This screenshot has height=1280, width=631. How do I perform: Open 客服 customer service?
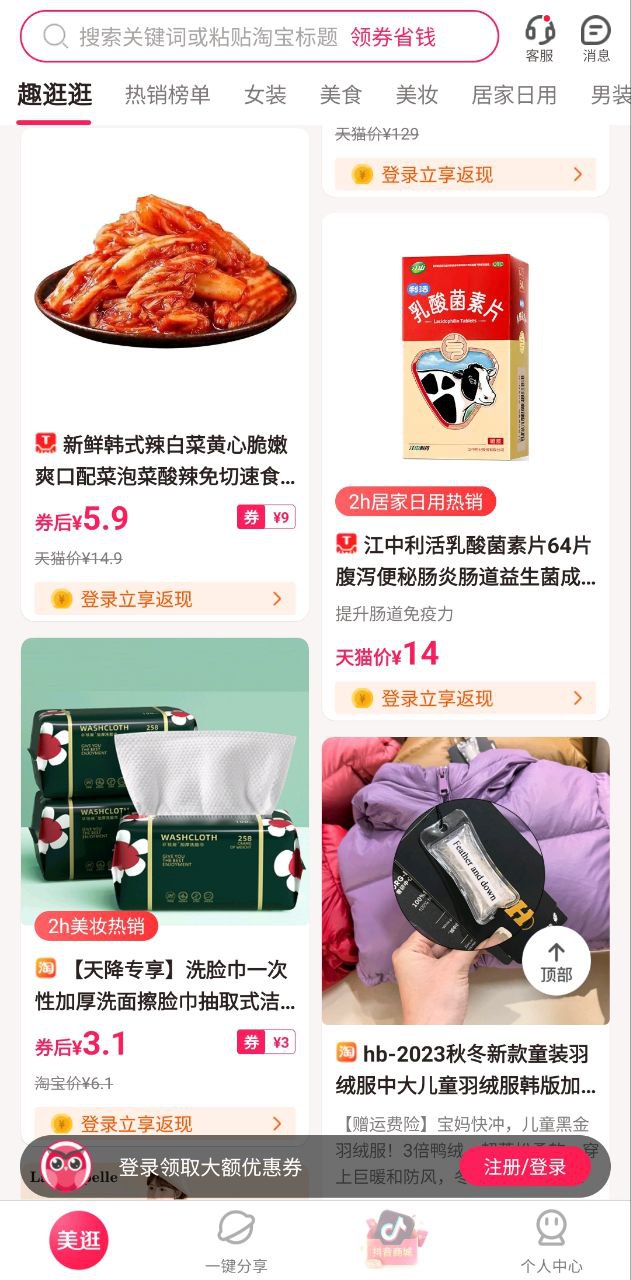click(540, 38)
